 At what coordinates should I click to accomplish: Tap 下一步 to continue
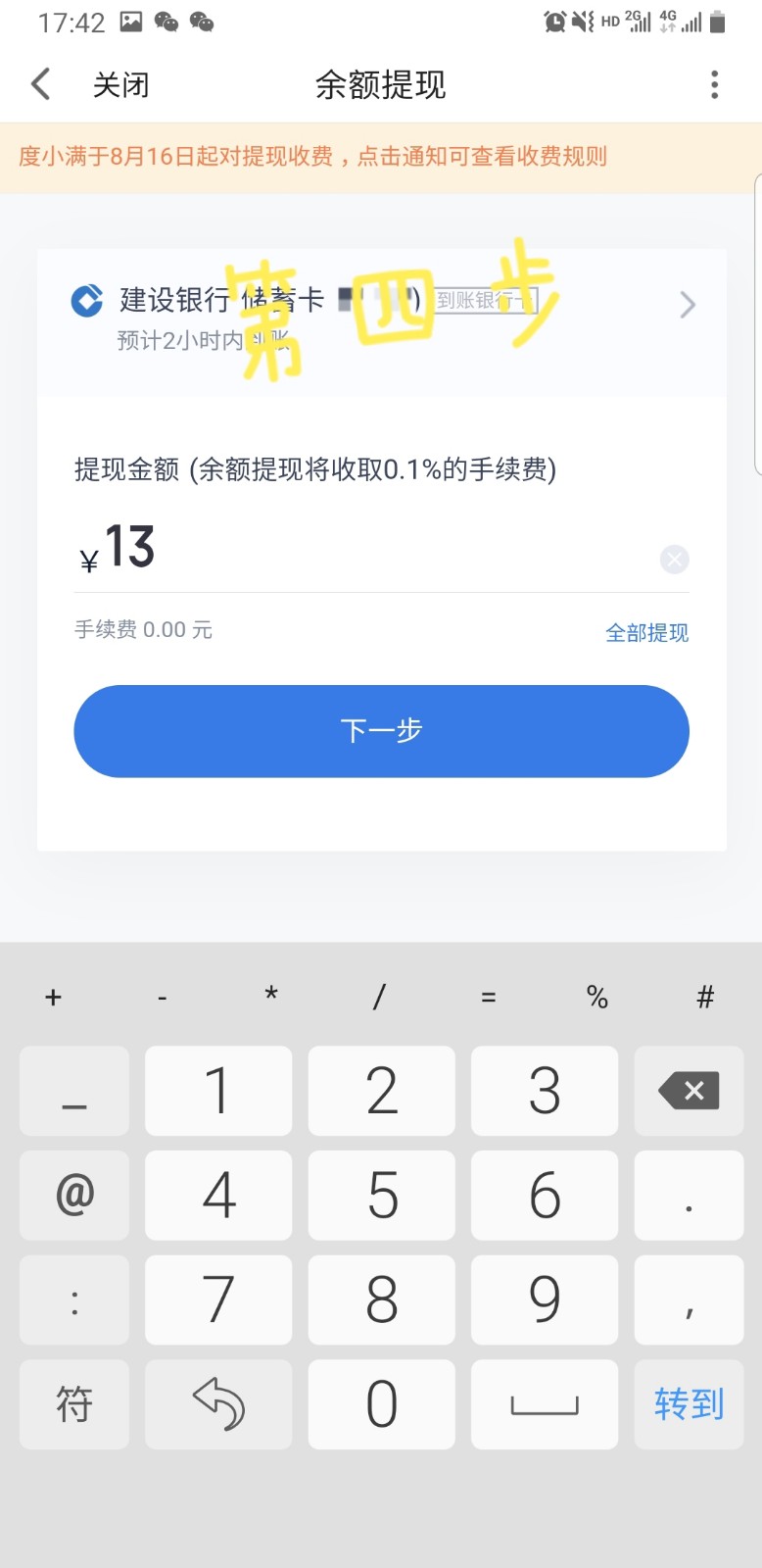click(381, 731)
